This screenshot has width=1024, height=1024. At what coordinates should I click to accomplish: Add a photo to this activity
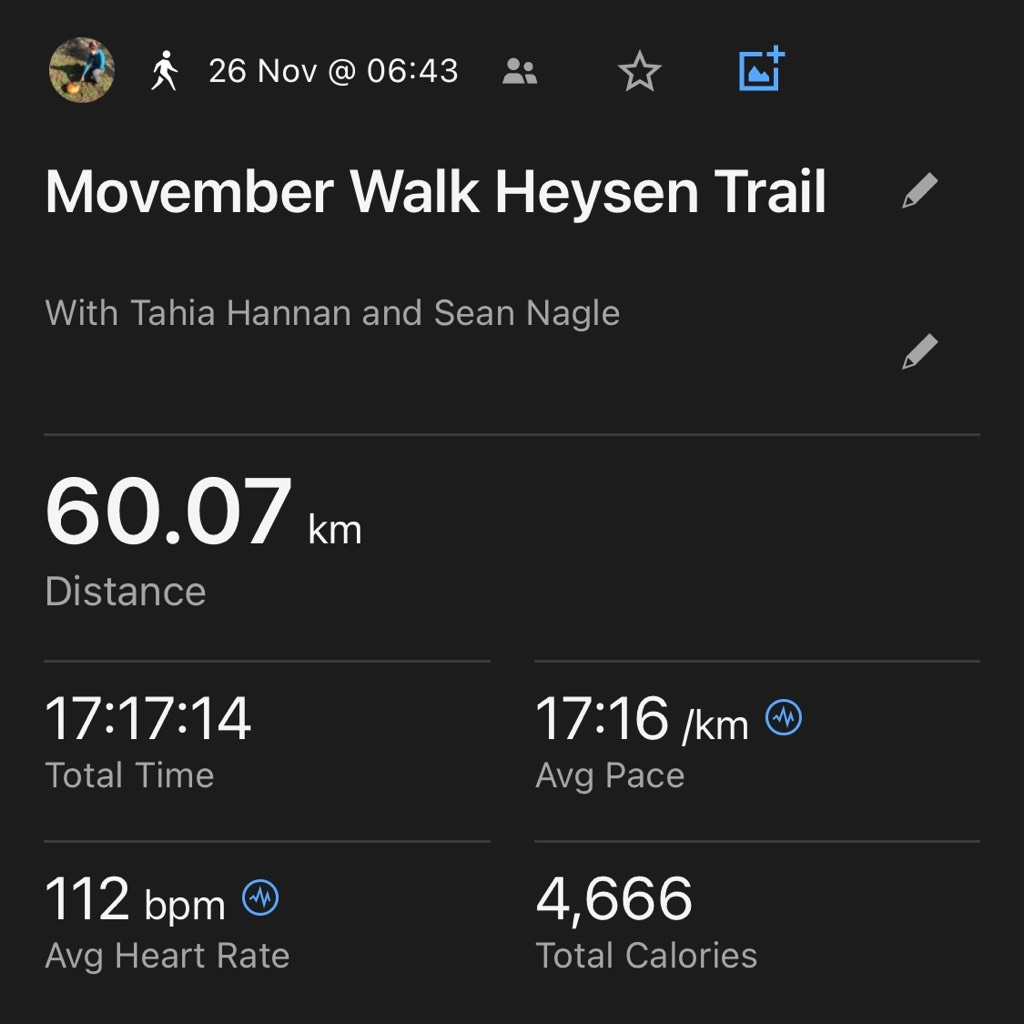pyautogui.click(x=761, y=71)
